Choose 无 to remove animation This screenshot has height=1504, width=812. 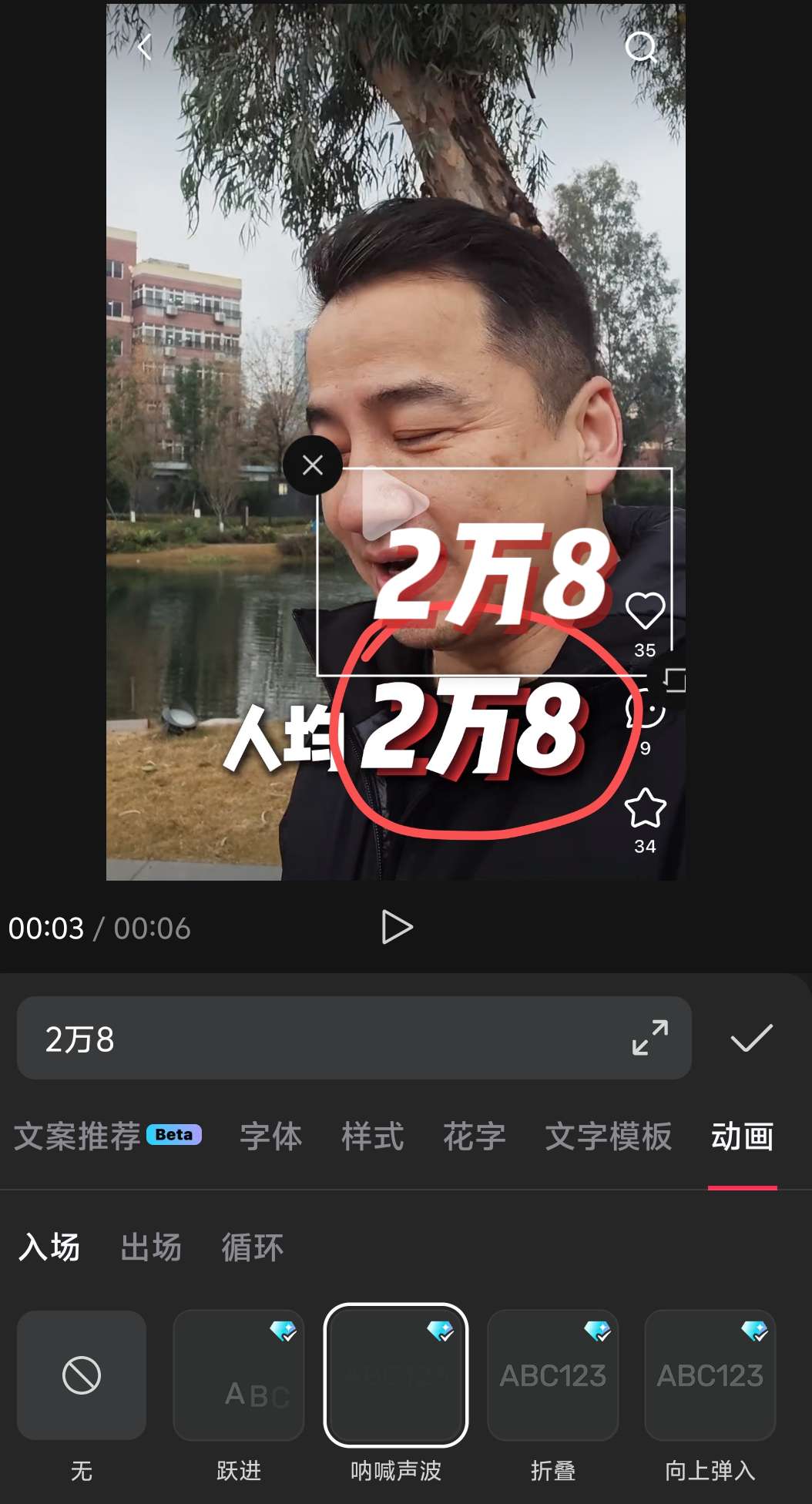82,1375
